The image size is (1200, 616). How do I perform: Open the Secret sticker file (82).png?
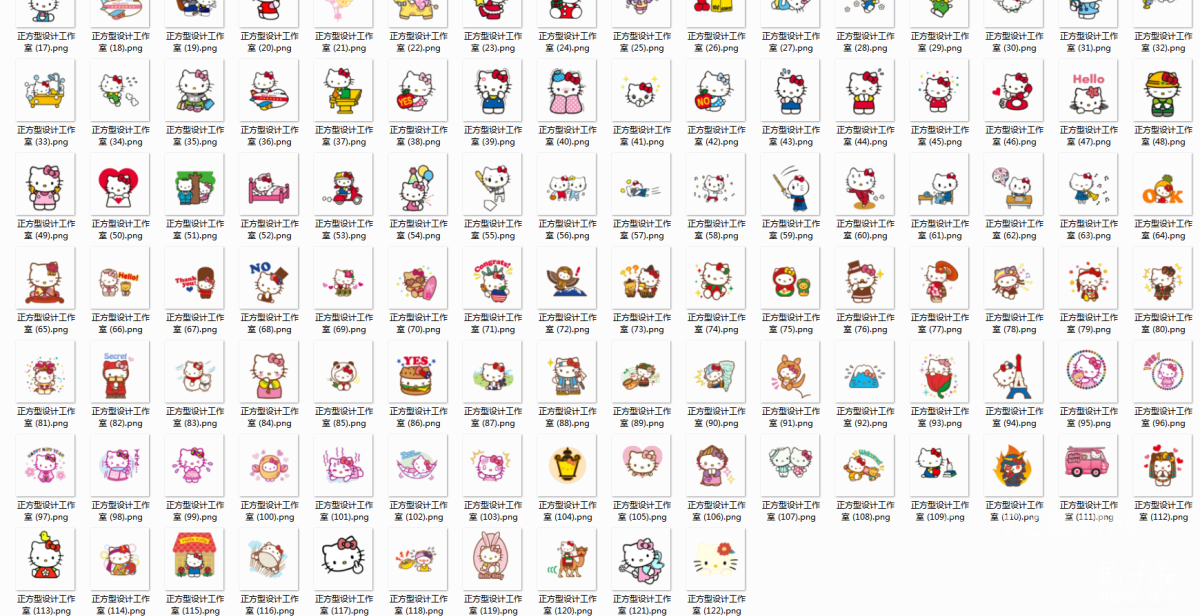point(119,371)
